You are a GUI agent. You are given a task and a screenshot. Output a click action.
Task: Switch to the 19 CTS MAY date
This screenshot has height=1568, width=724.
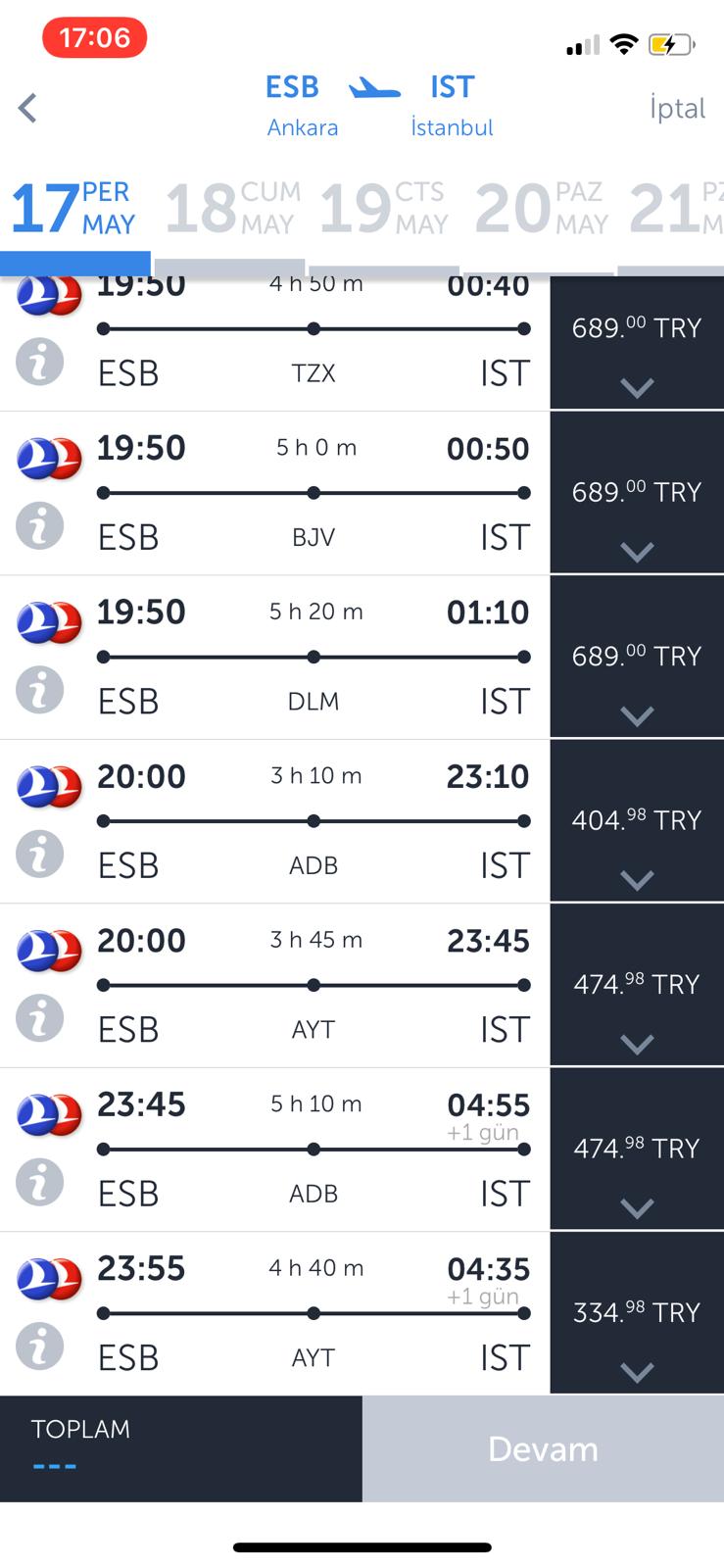(x=383, y=208)
